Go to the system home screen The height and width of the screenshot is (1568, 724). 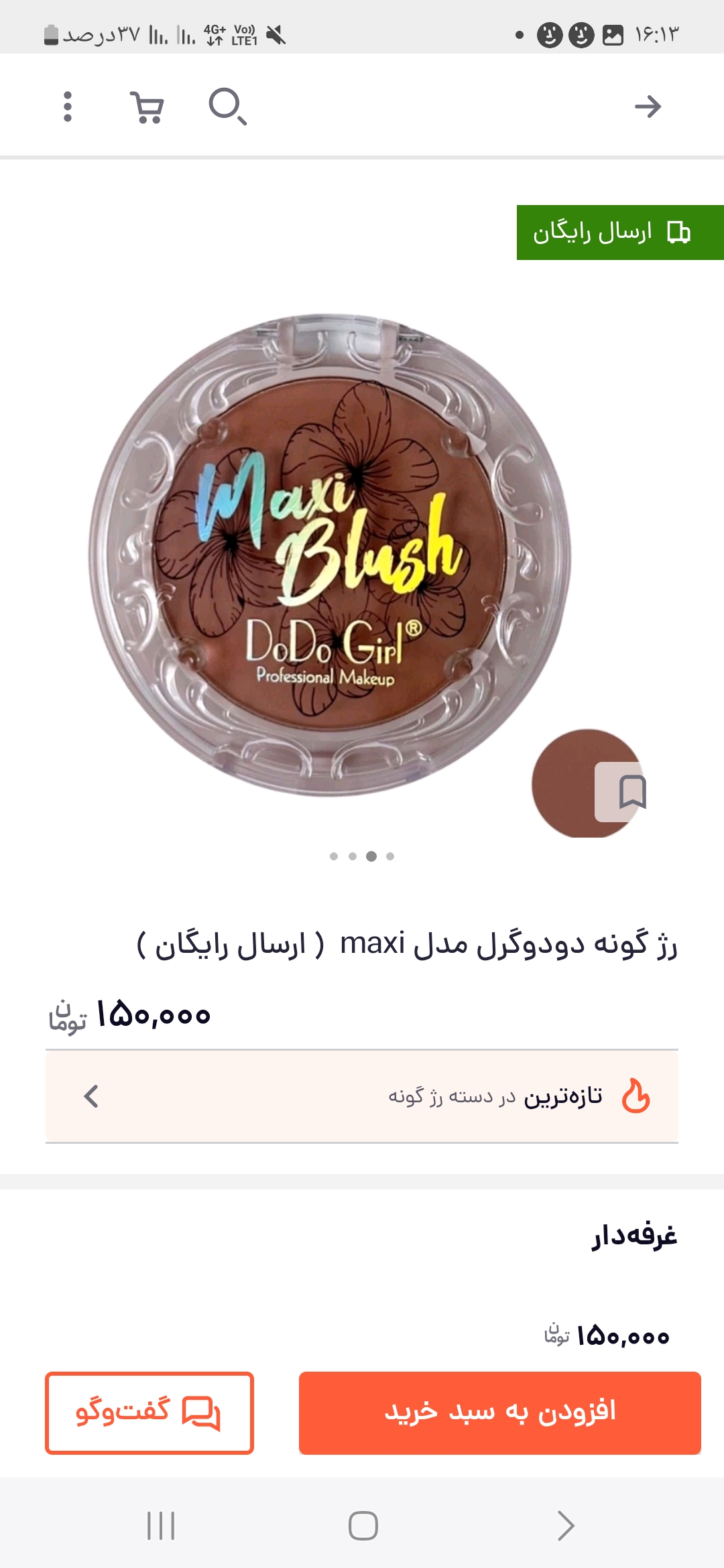coord(363,1526)
